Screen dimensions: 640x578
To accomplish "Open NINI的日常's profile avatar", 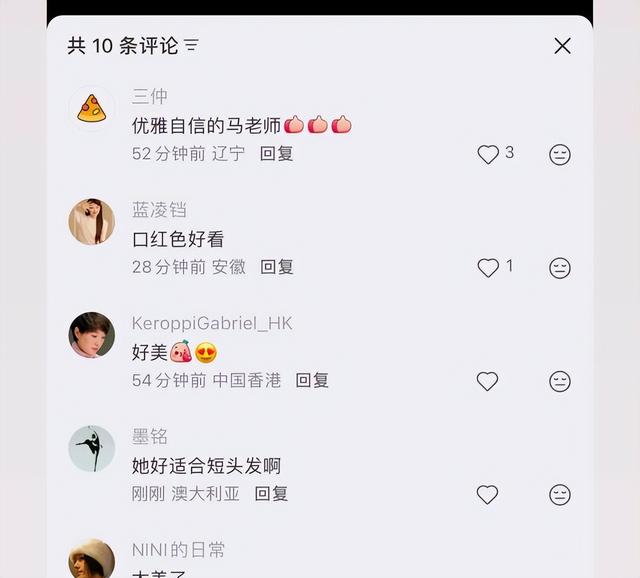I will pyautogui.click(x=92, y=559).
